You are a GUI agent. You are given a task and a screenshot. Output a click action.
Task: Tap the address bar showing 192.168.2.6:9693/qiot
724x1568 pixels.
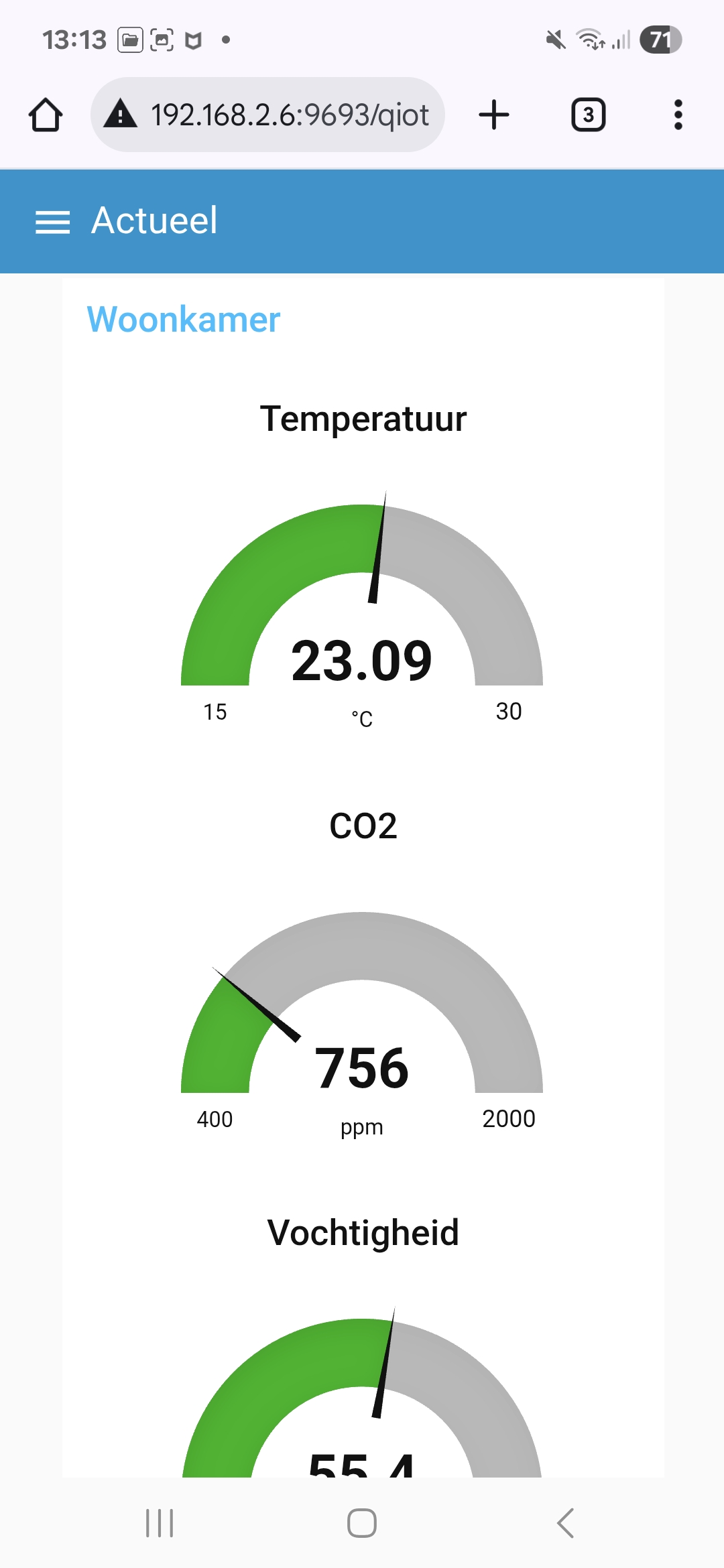click(x=267, y=115)
